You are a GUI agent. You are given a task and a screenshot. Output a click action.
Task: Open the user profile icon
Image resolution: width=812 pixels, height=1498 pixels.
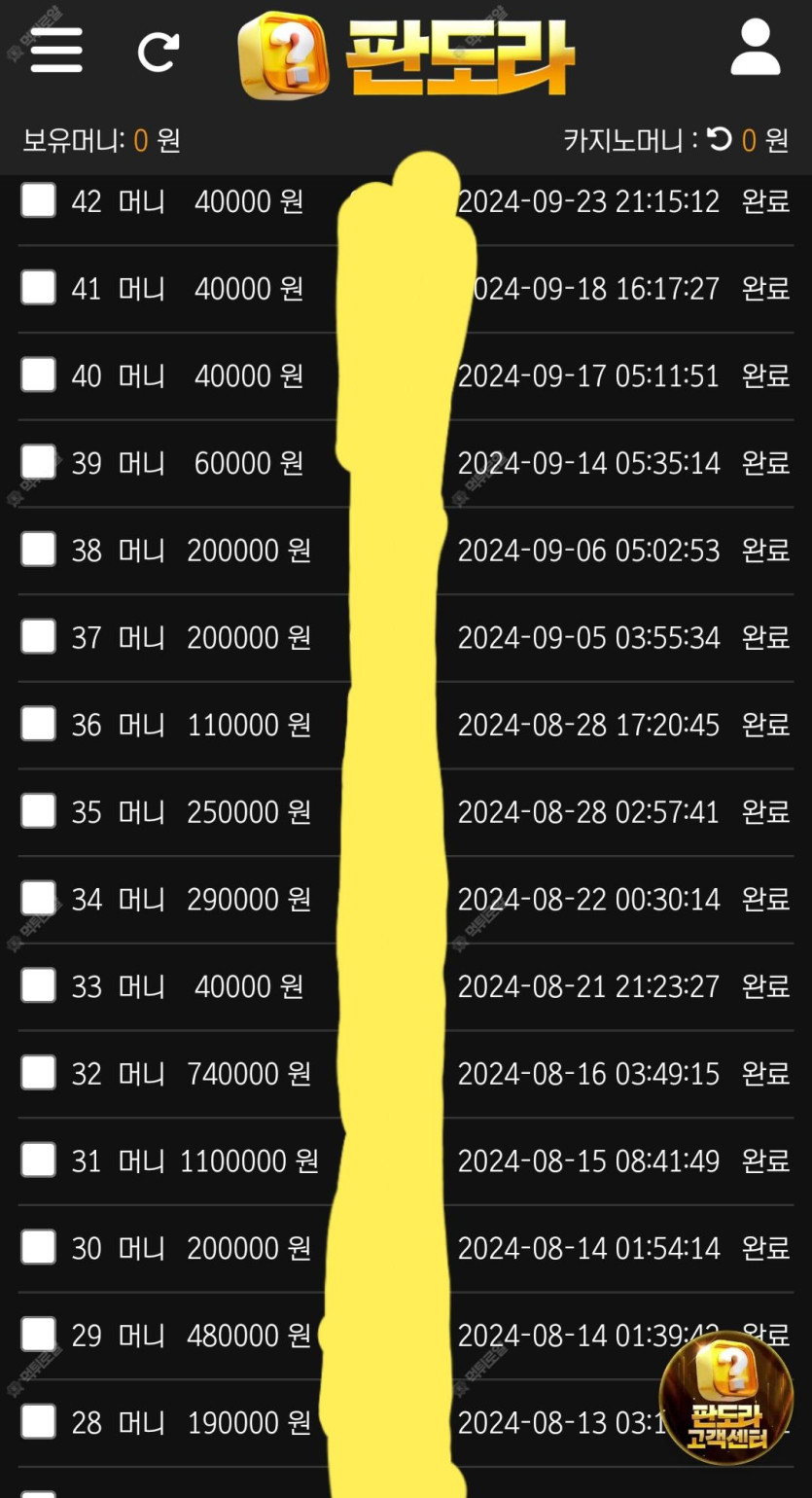point(756,48)
